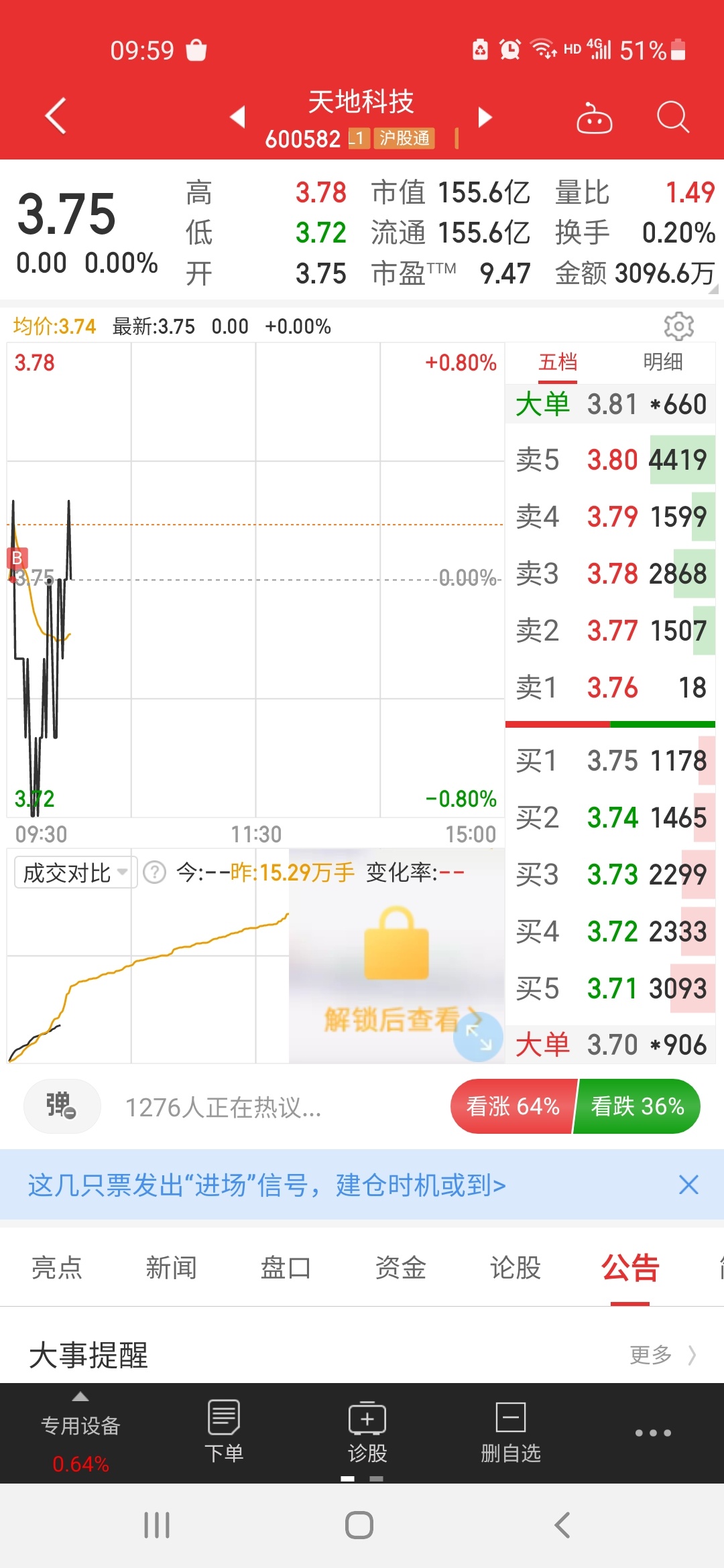Vote 看跌 36%
This screenshot has height=1568, width=724.
click(x=638, y=1106)
